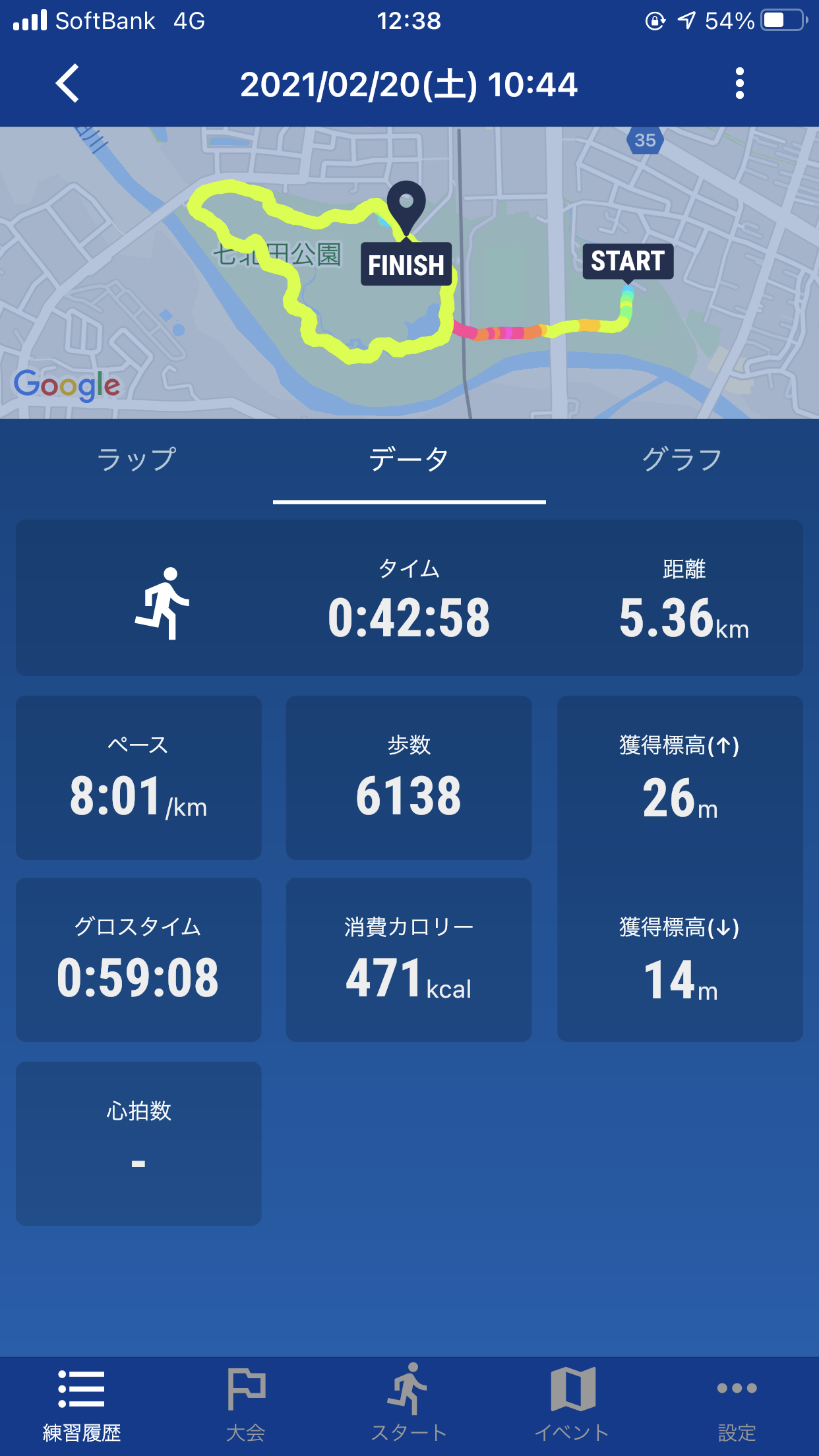
Task: Switch to the グラフ tab
Action: point(682,460)
